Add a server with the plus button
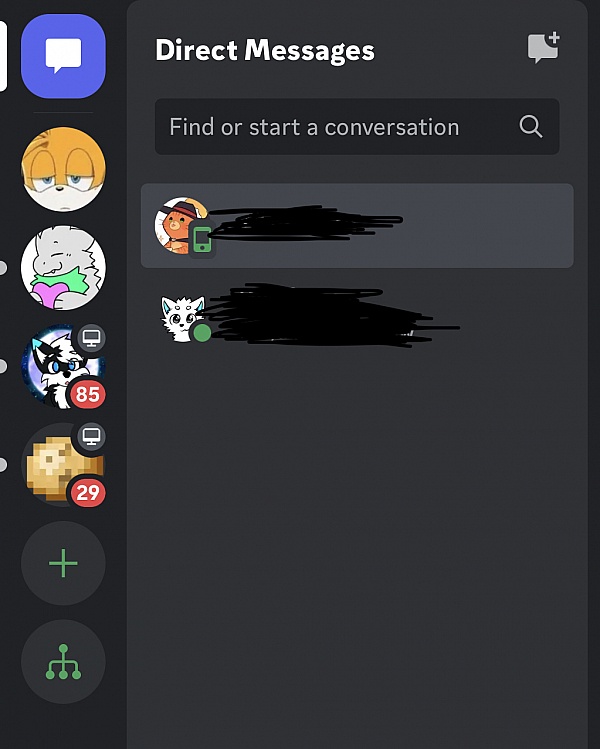The image size is (600, 749). pos(63,563)
